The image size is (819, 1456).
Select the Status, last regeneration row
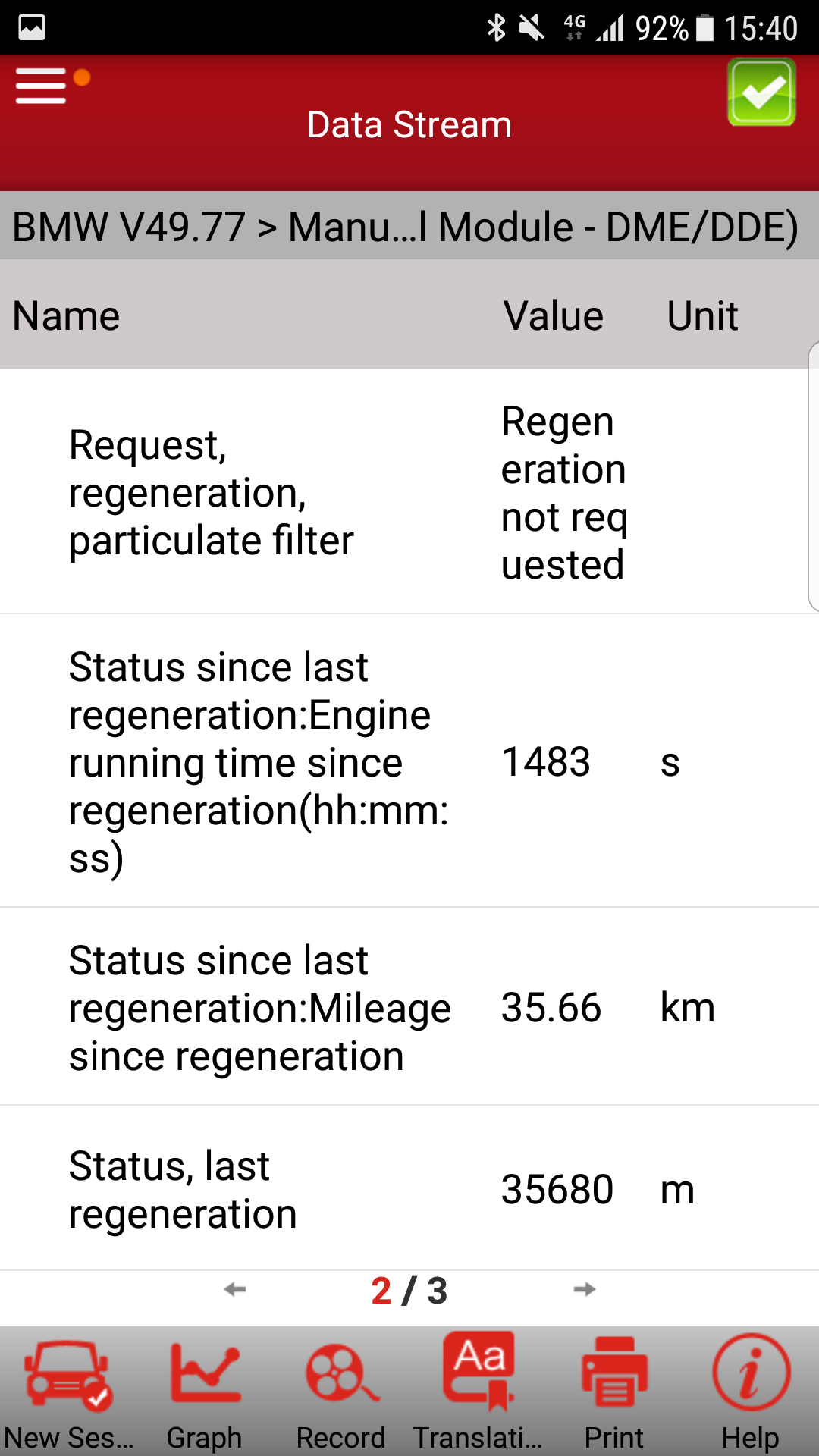[x=409, y=1188]
